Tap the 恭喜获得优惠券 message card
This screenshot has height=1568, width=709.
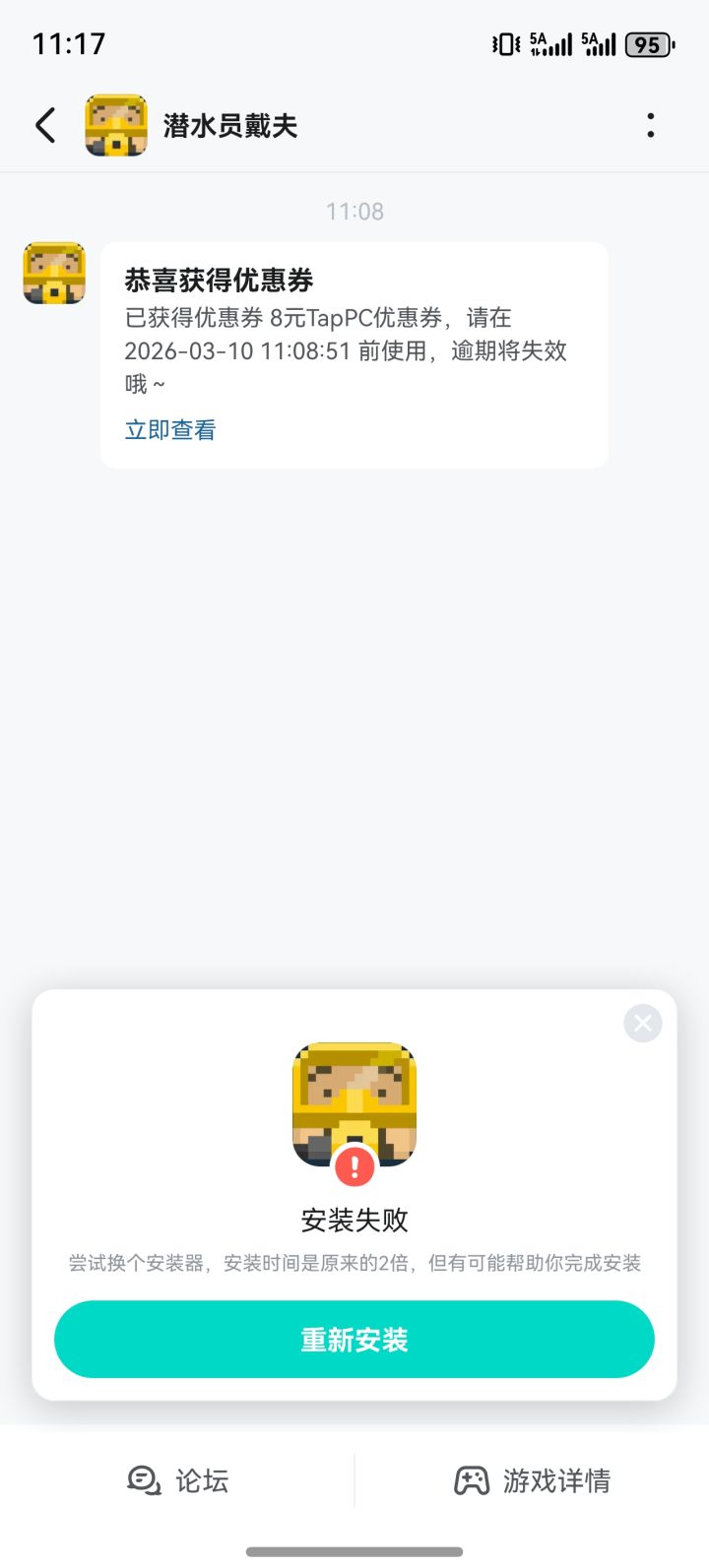click(x=353, y=354)
